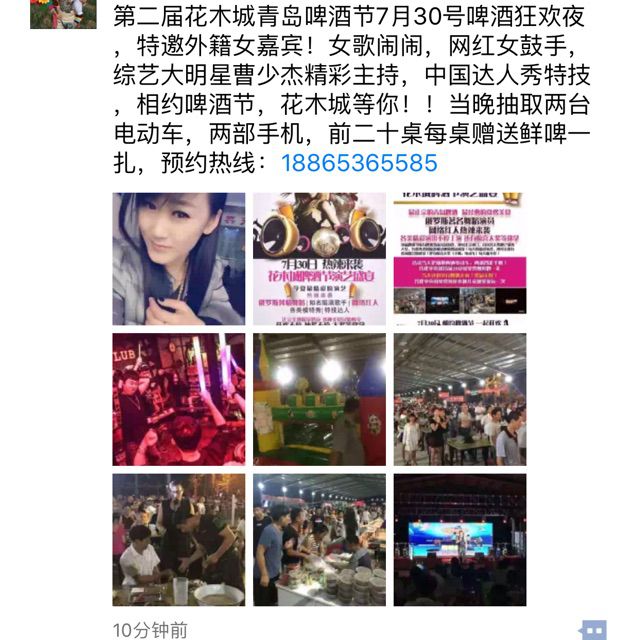Open the photo with stacked bowls

pyautogui.click(x=319, y=539)
